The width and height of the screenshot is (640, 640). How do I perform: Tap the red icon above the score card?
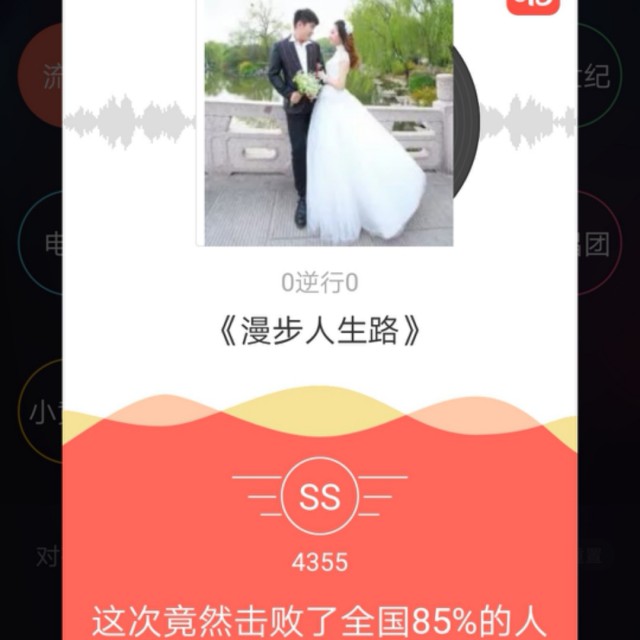pyautogui.click(x=533, y=5)
